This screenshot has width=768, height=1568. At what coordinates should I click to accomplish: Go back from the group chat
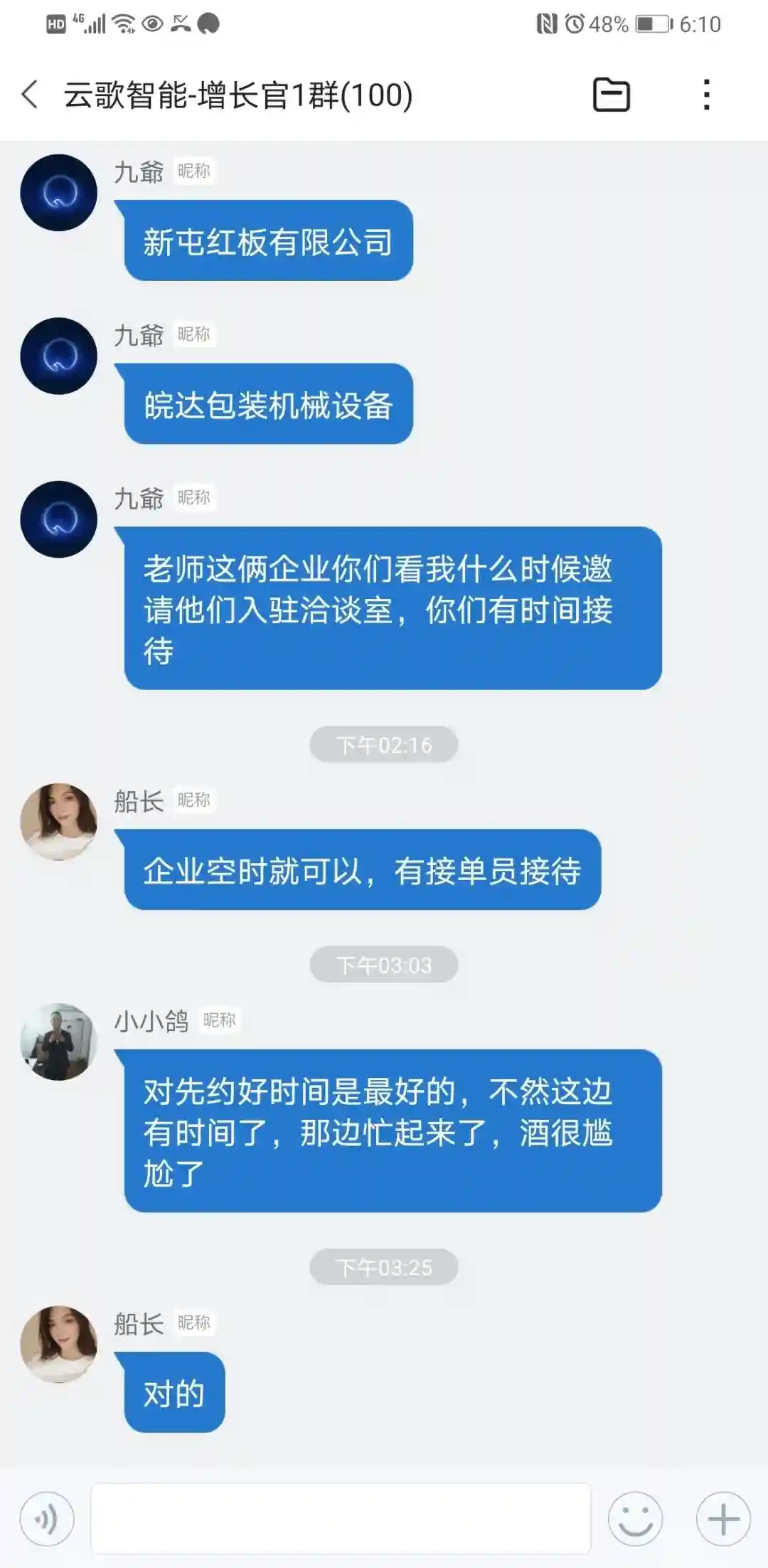30,95
